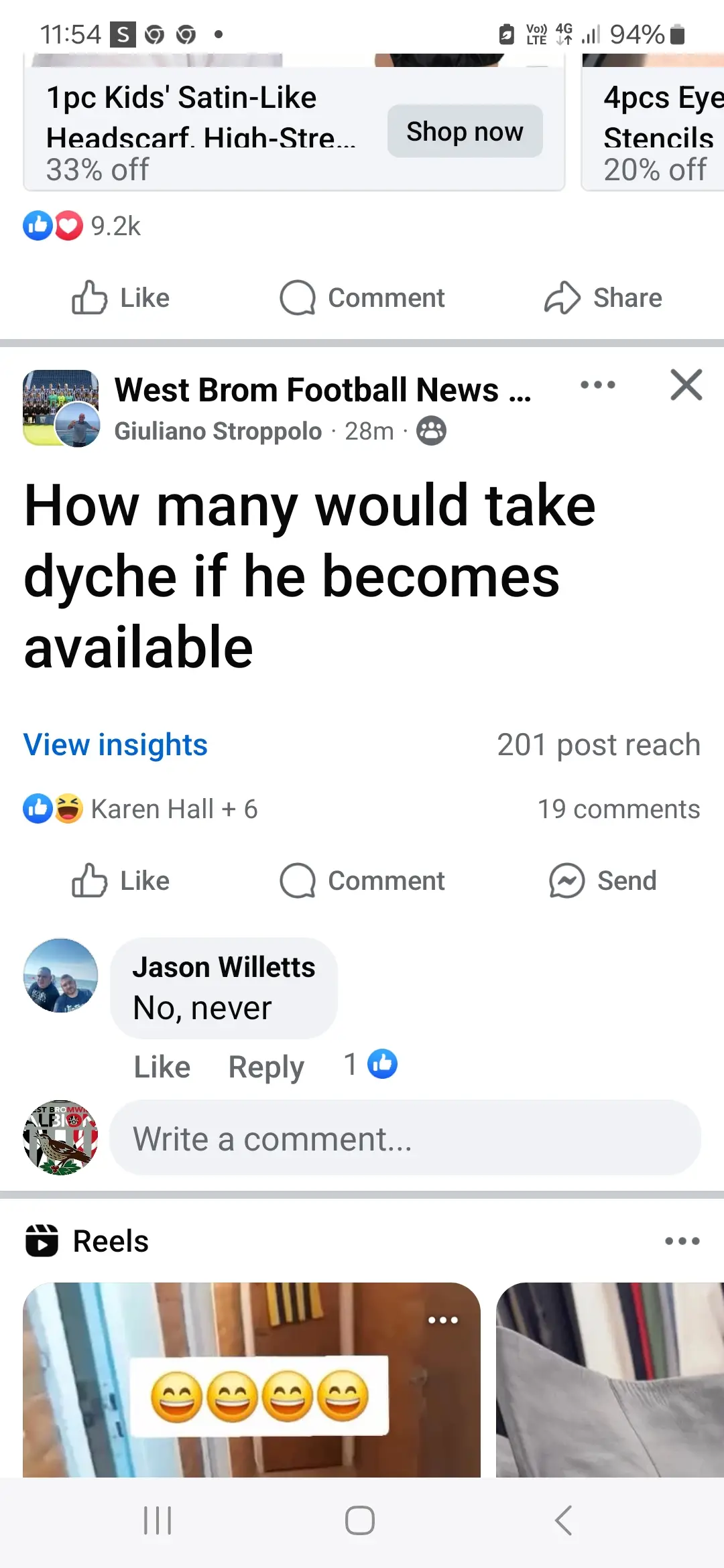This screenshot has height=1568, width=724.
Task: Open options menu for the West Brom post
Action: [597, 385]
